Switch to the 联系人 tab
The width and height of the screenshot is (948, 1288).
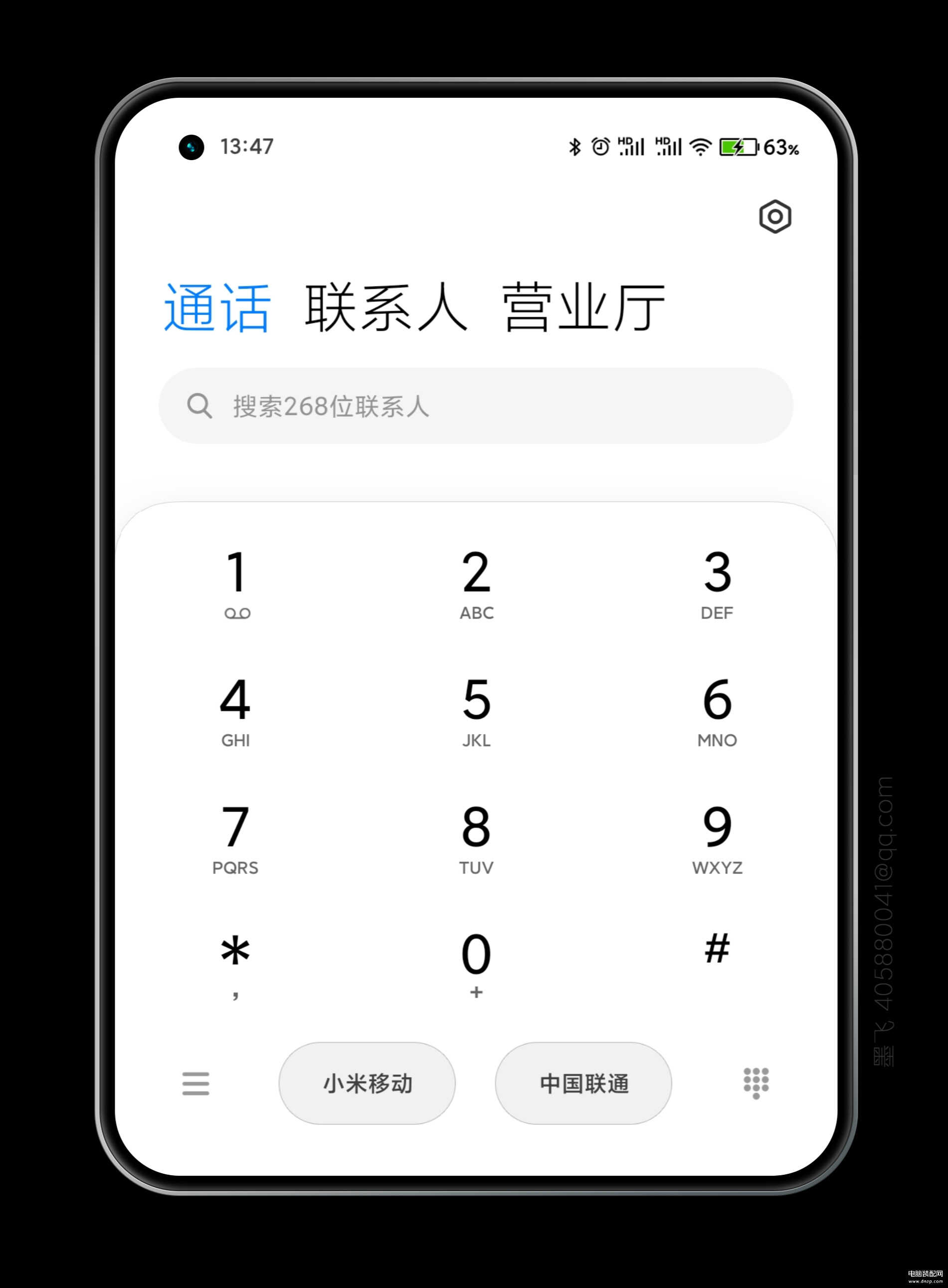385,308
